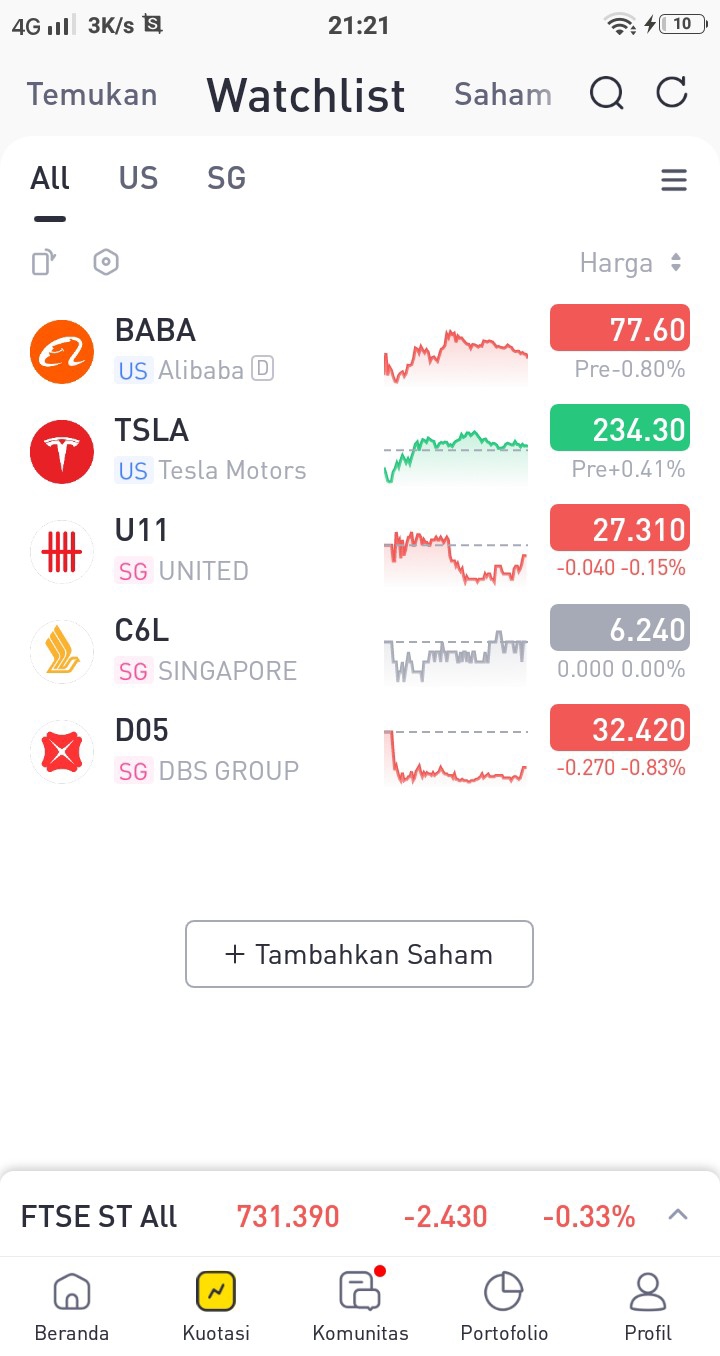Select the SG watchlist filter
The image size is (720, 1356).
click(226, 179)
